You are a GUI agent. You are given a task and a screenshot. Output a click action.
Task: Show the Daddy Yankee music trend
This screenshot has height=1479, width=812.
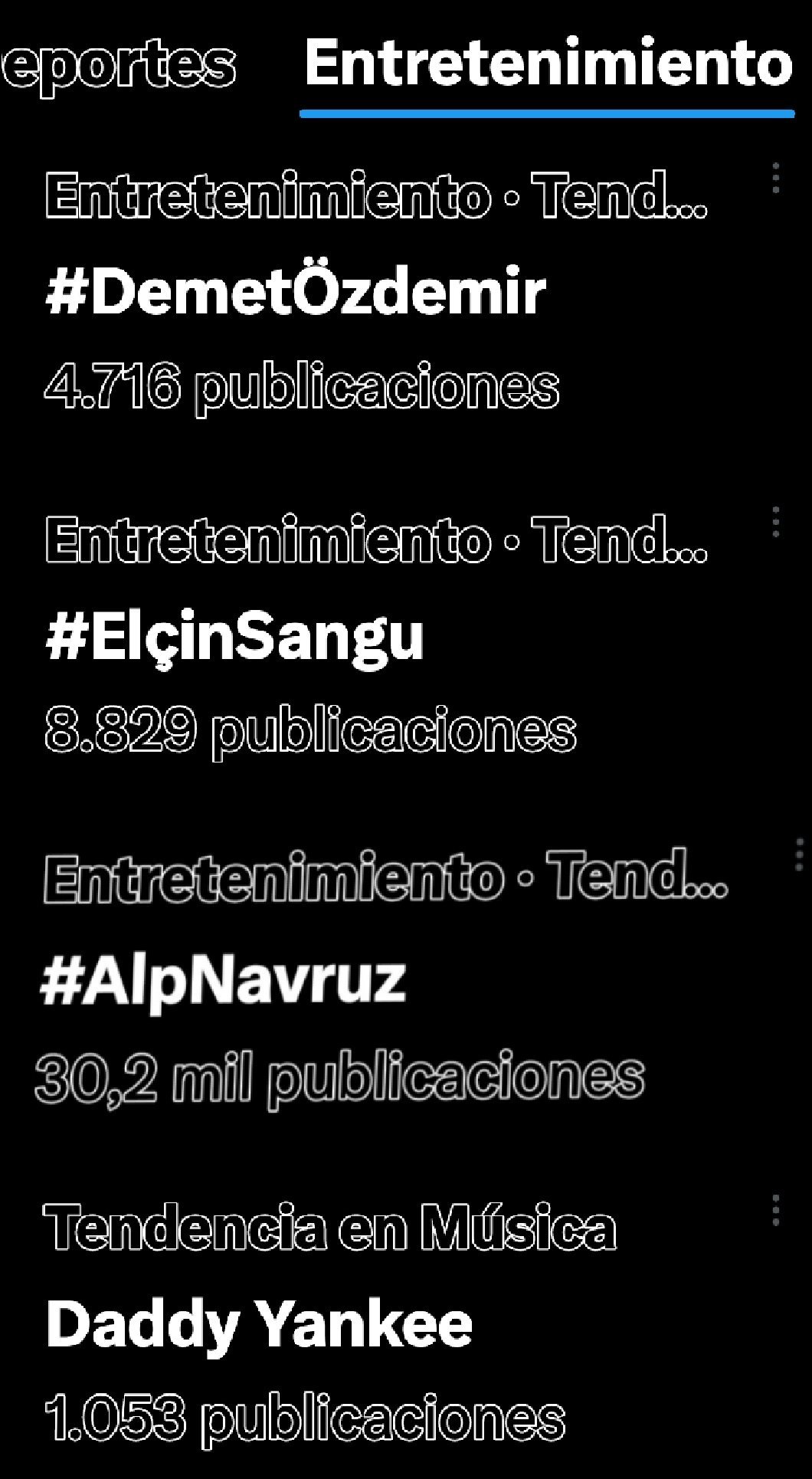[259, 1324]
